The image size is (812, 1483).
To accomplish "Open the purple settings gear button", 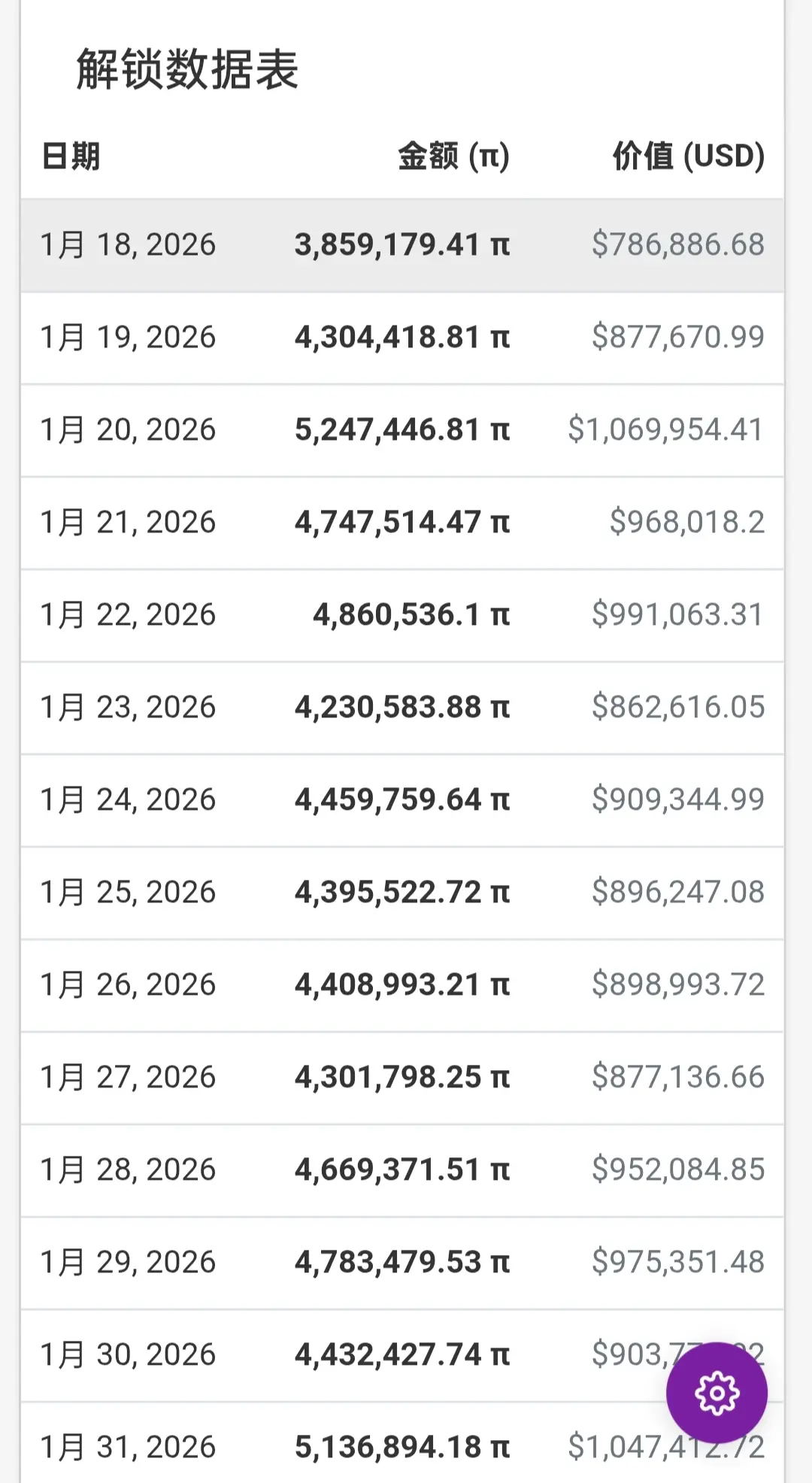I will [x=717, y=1393].
